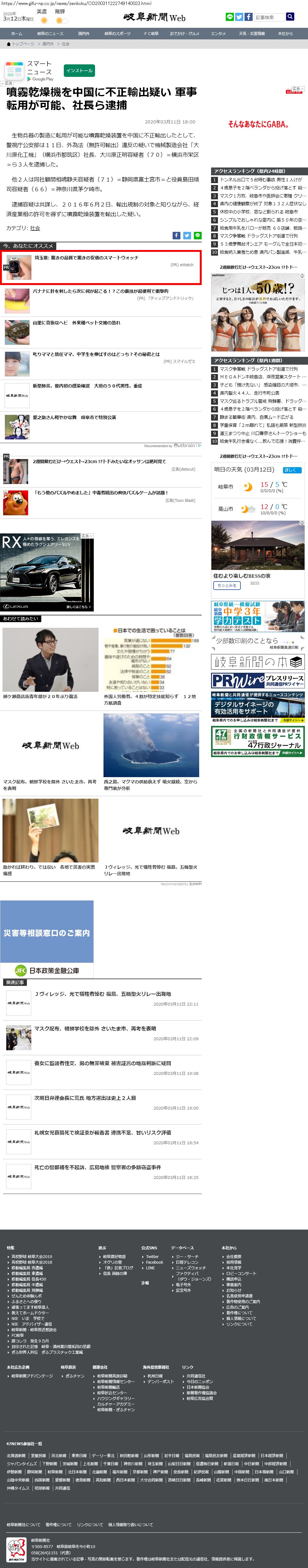Share the article on Facebook below the text

point(177,236)
